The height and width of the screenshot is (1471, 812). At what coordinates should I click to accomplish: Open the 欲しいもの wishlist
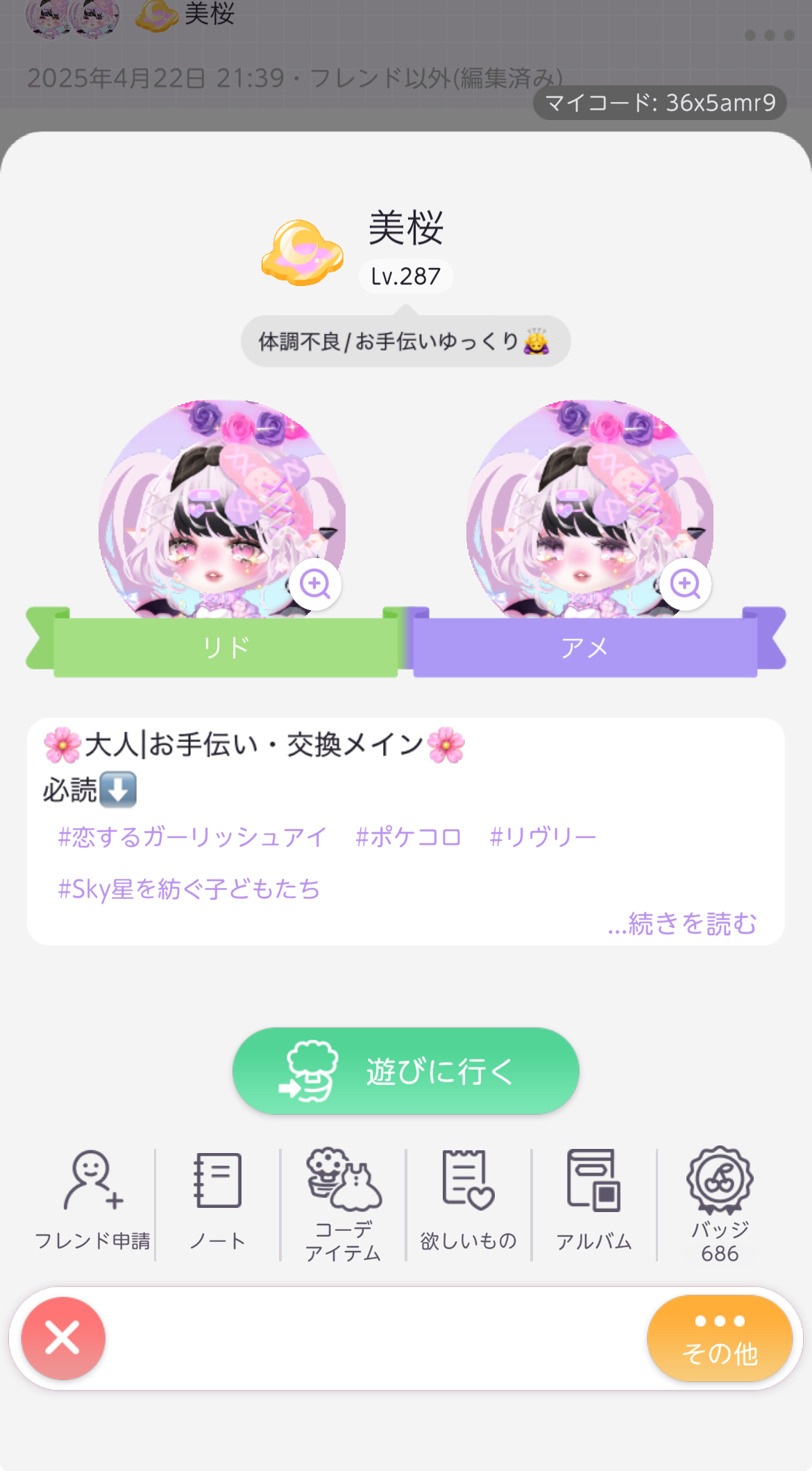pos(468,1202)
